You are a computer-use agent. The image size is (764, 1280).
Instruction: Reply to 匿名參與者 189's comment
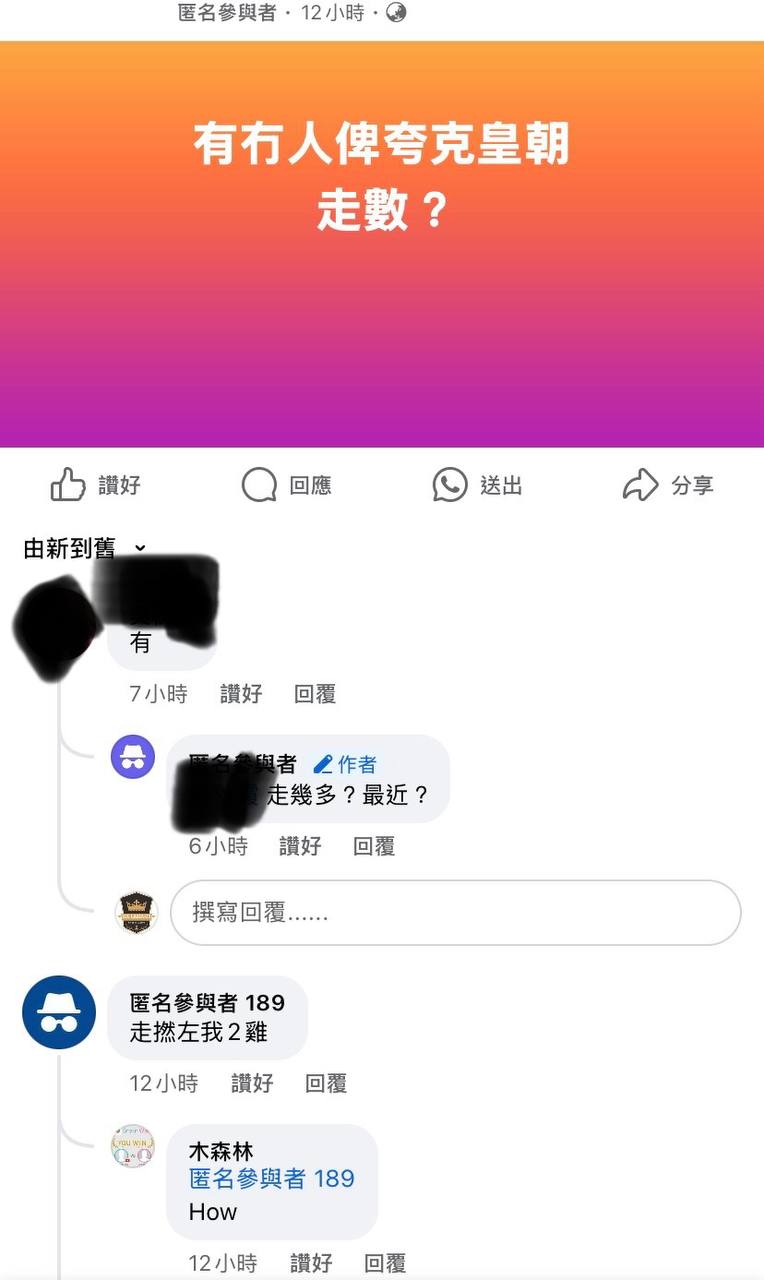tap(326, 1083)
